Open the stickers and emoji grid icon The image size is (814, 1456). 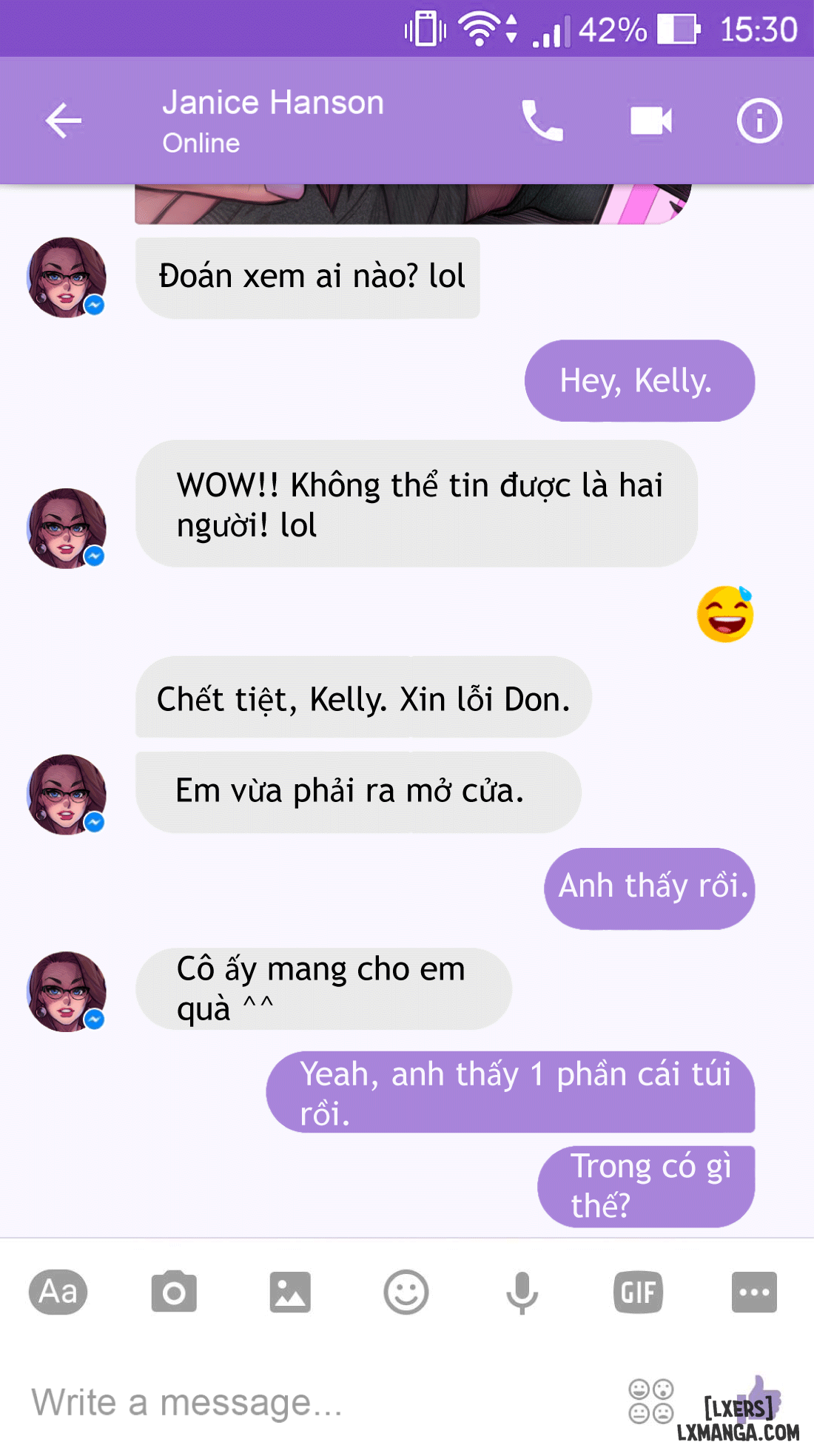tap(651, 1401)
